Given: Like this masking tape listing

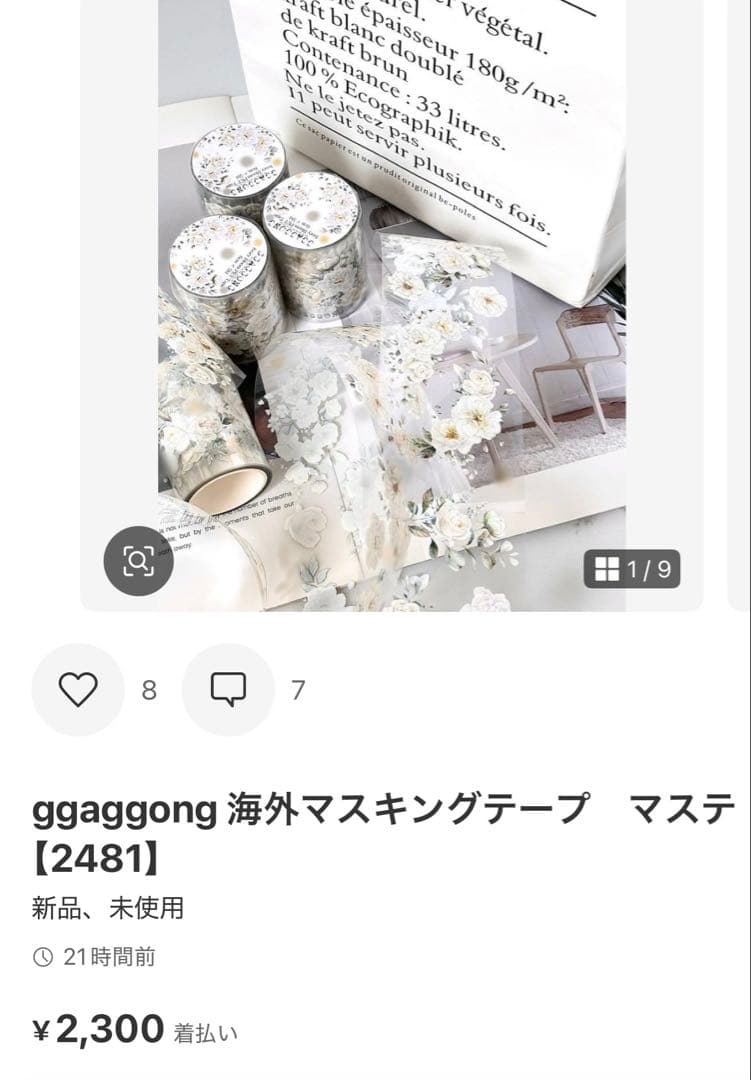Looking at the screenshot, I should pos(78,690).
